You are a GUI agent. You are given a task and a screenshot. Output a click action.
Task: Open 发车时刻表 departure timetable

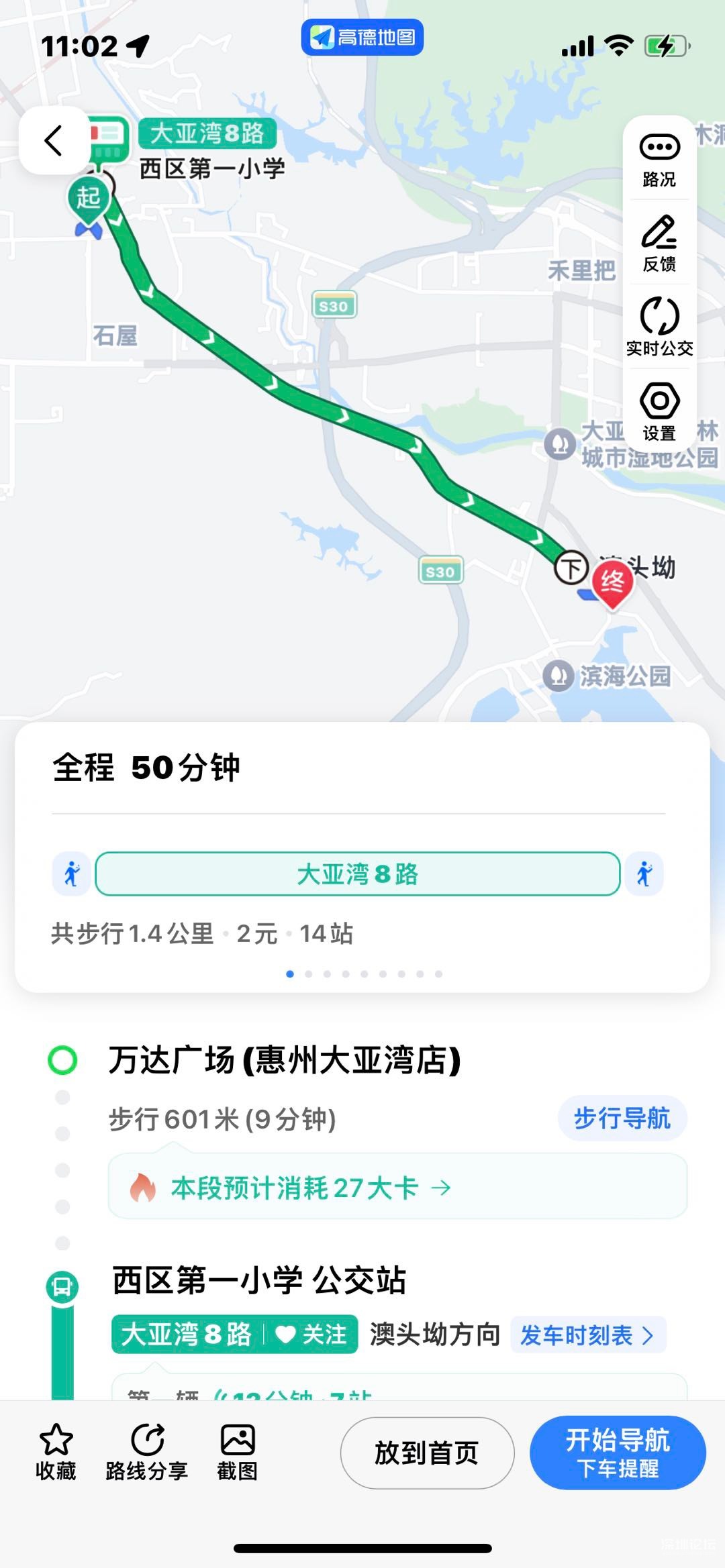[587, 1335]
